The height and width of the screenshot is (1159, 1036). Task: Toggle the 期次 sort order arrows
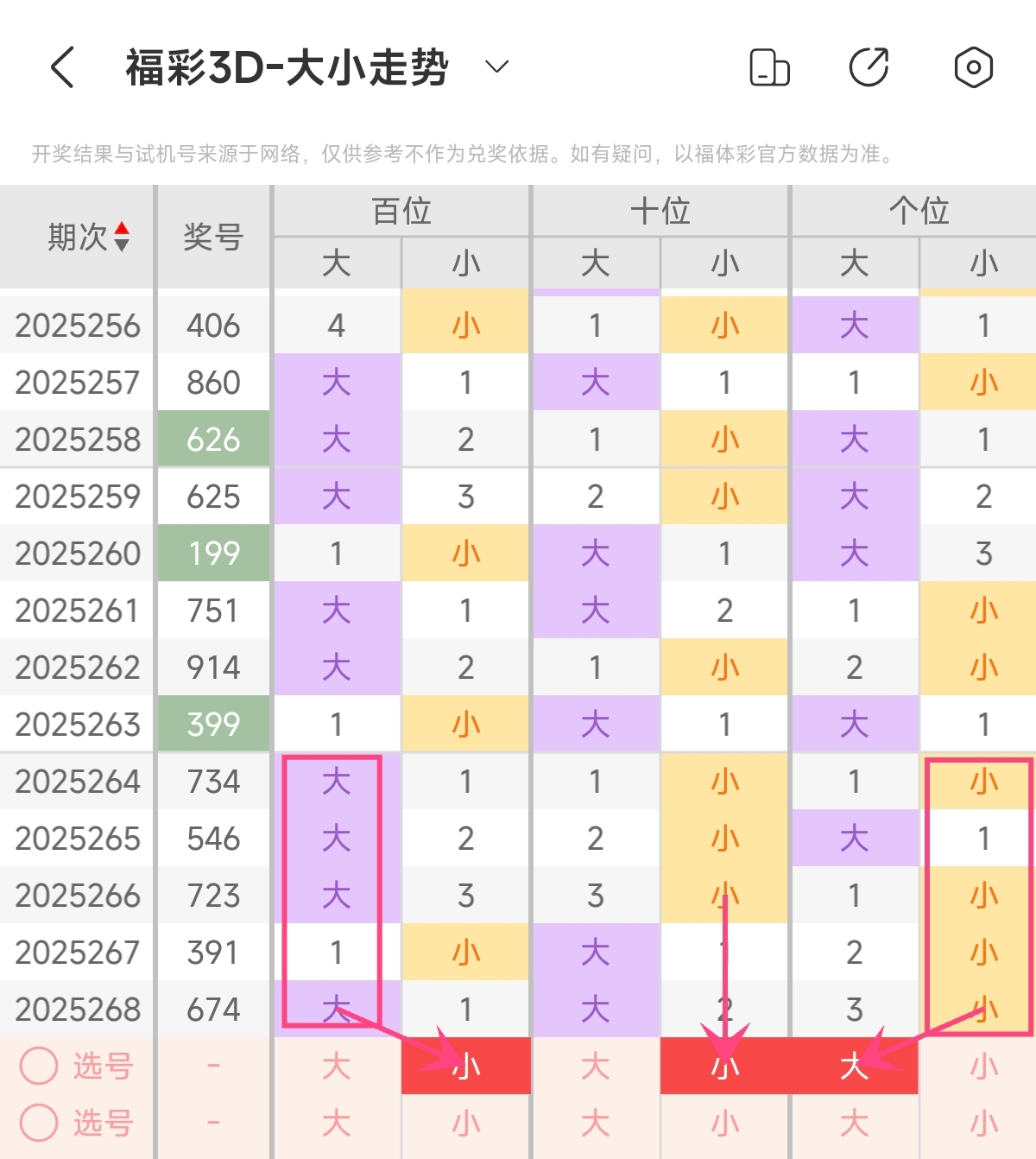click(x=122, y=237)
